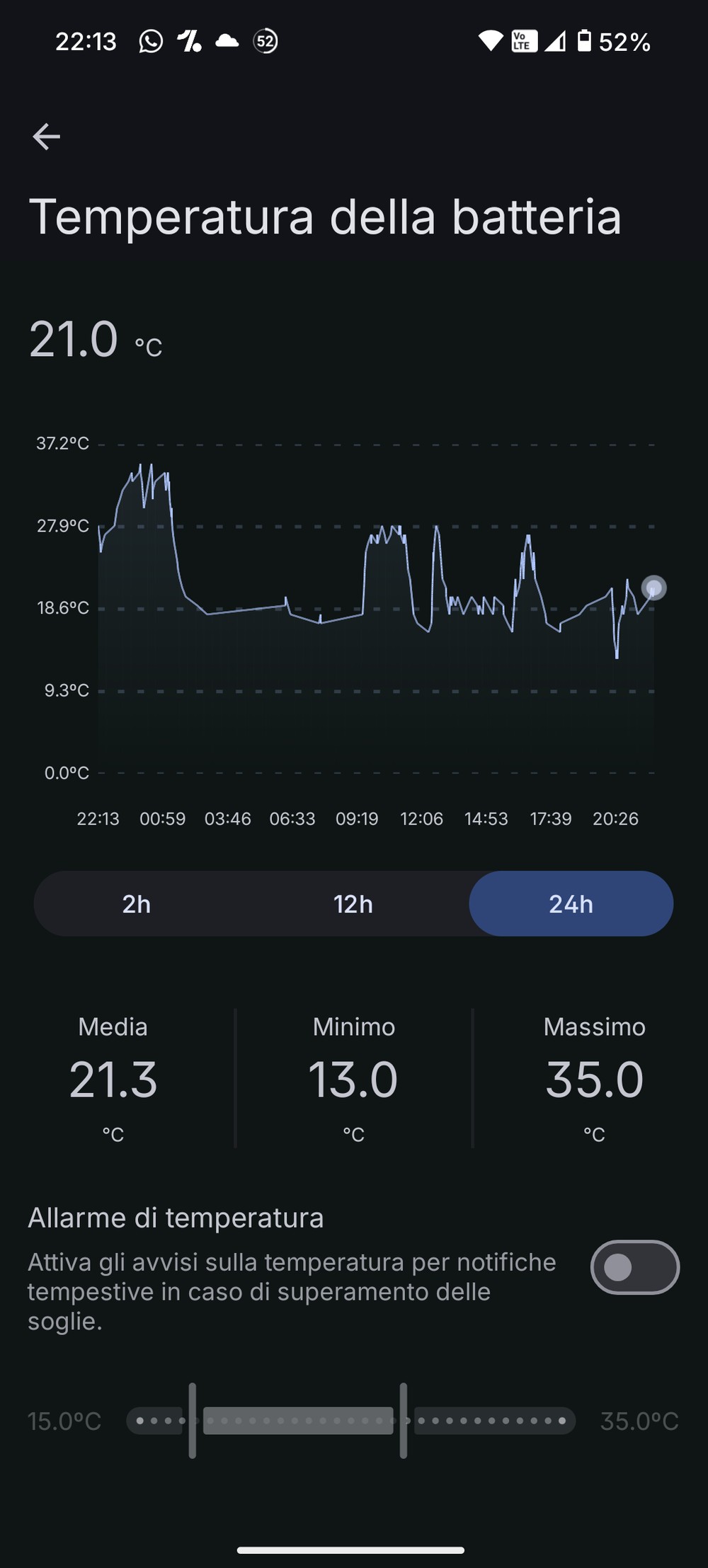The height and width of the screenshot is (1568, 708).
Task: Select the 24h time range
Action: pyautogui.click(x=571, y=904)
